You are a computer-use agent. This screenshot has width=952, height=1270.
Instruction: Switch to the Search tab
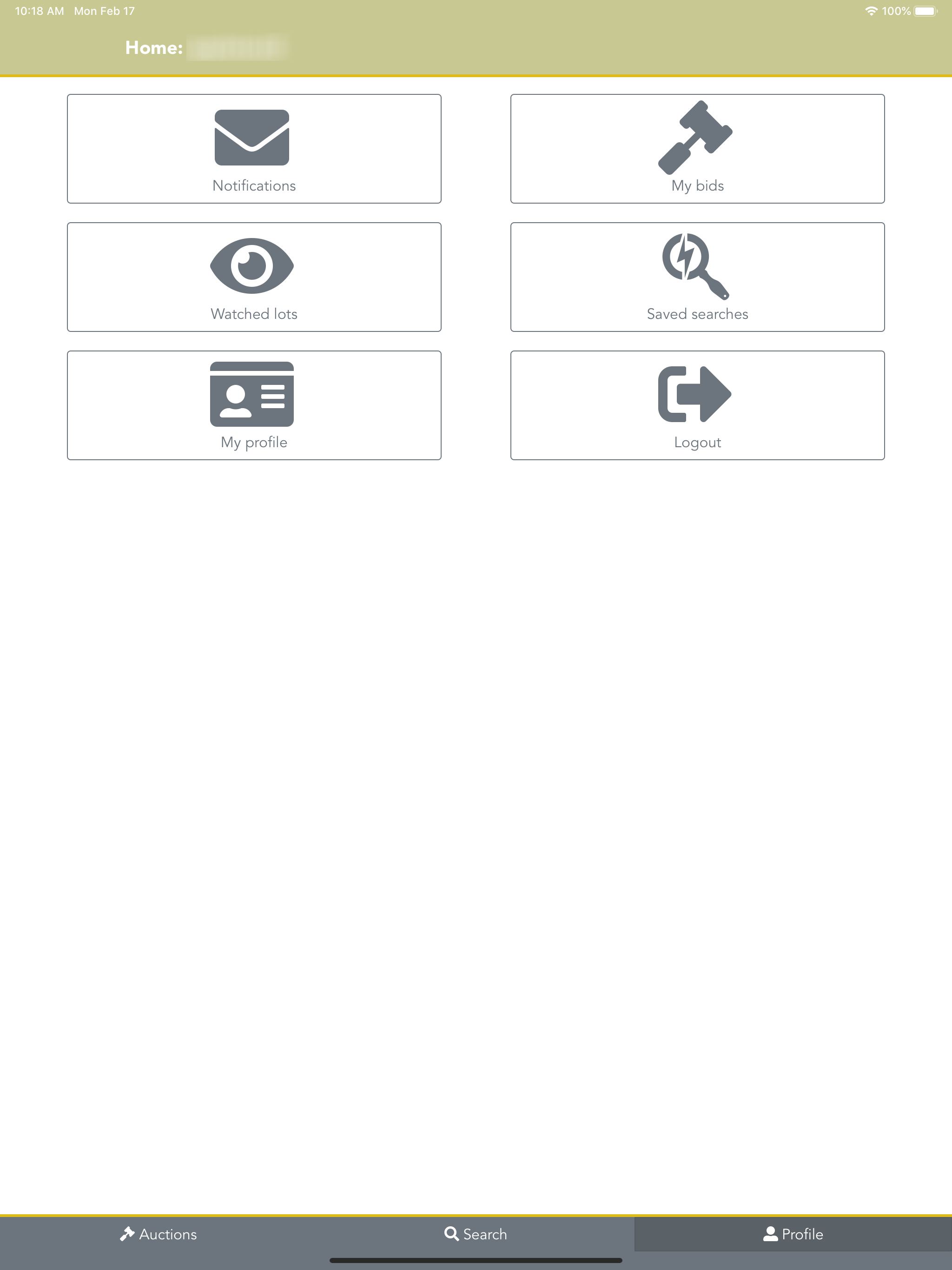(x=476, y=1233)
